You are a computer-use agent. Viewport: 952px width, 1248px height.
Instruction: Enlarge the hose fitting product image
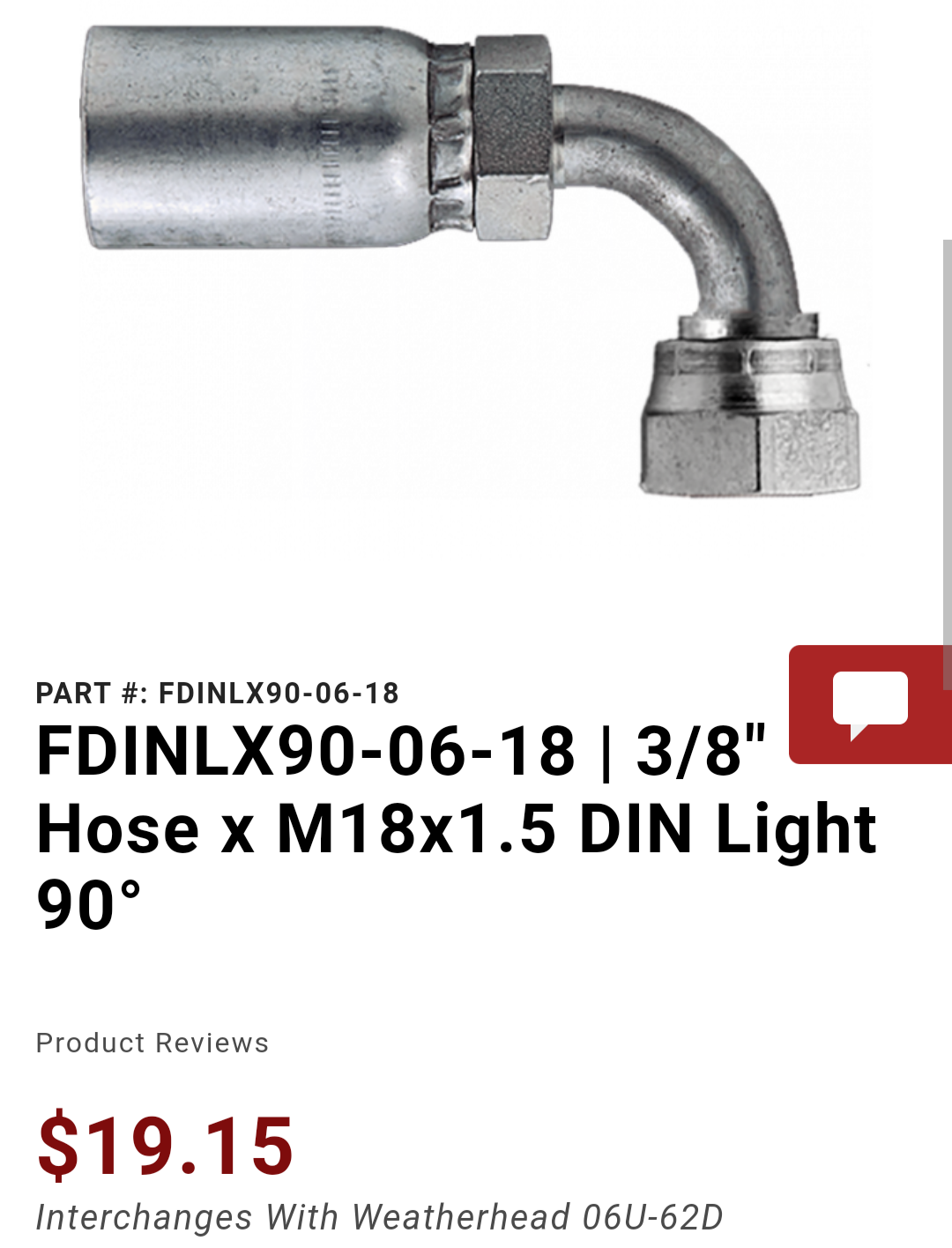[x=474, y=260]
